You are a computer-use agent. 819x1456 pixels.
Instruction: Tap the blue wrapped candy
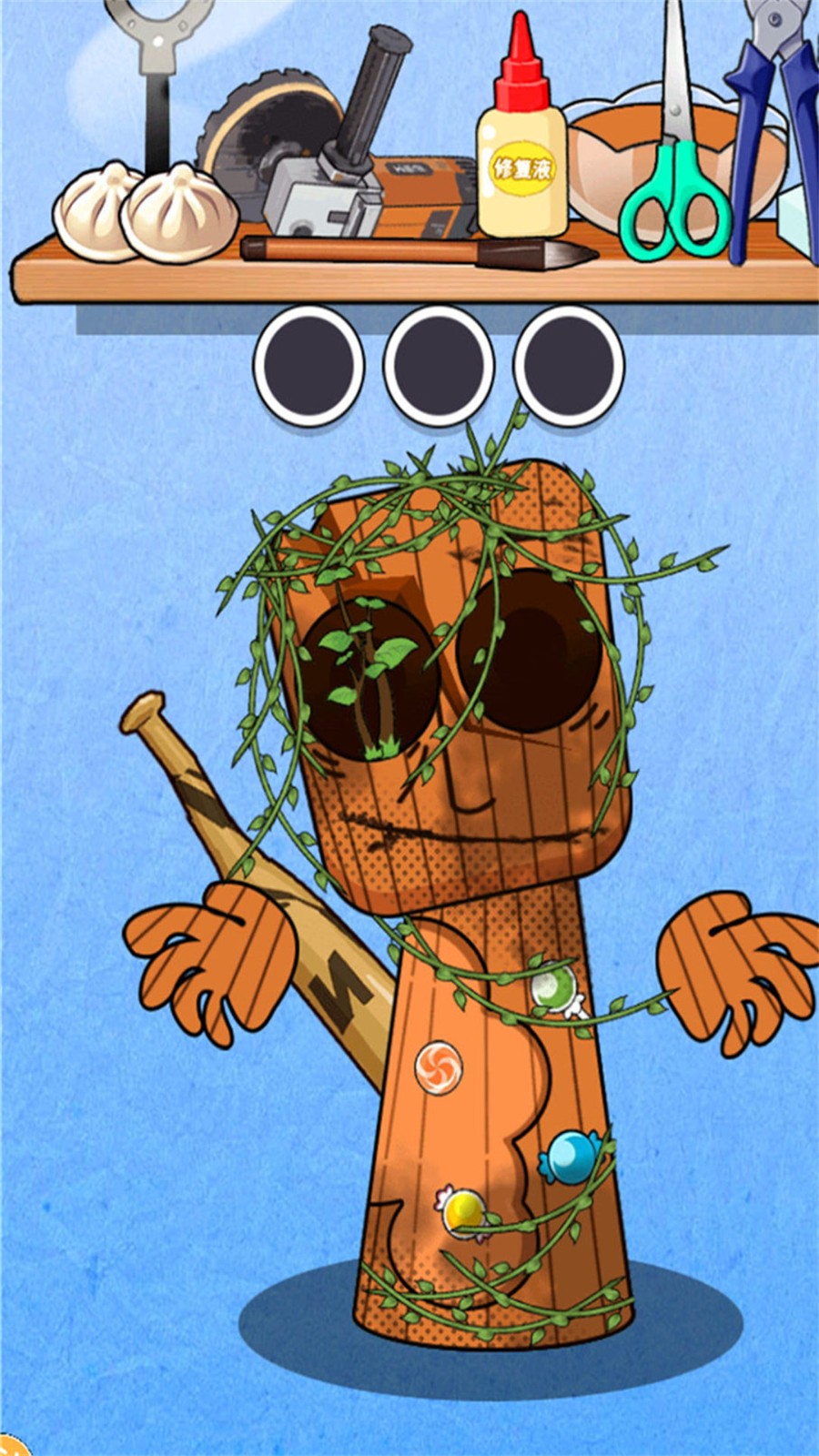click(x=571, y=1158)
